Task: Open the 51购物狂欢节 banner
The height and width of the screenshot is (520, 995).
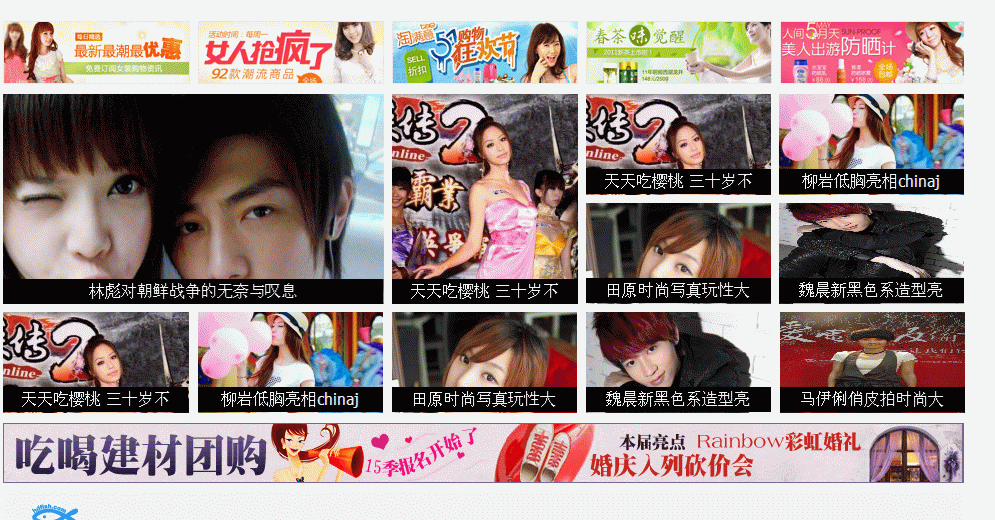Action: click(484, 52)
